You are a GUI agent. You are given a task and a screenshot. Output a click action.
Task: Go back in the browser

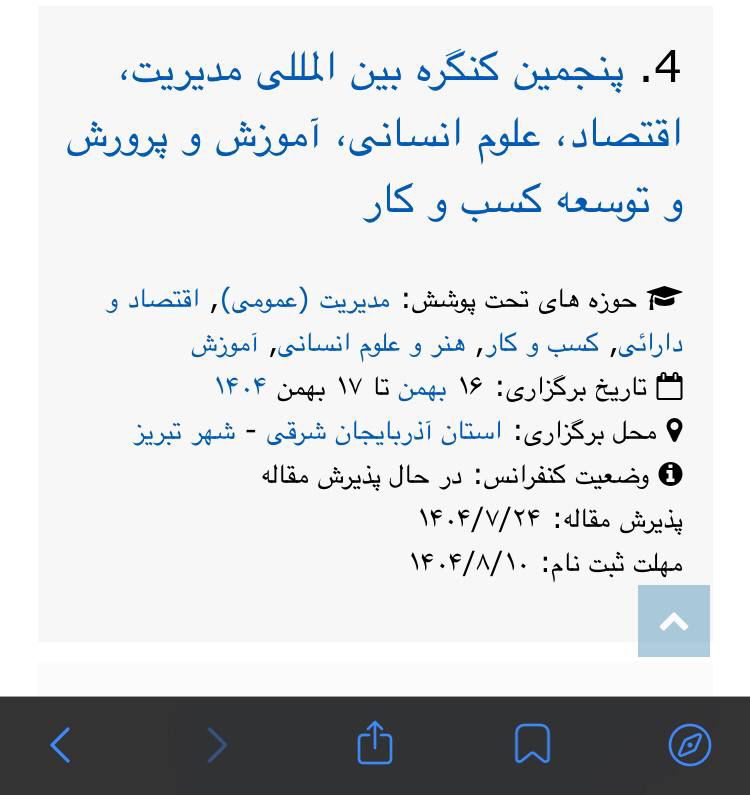(x=61, y=745)
